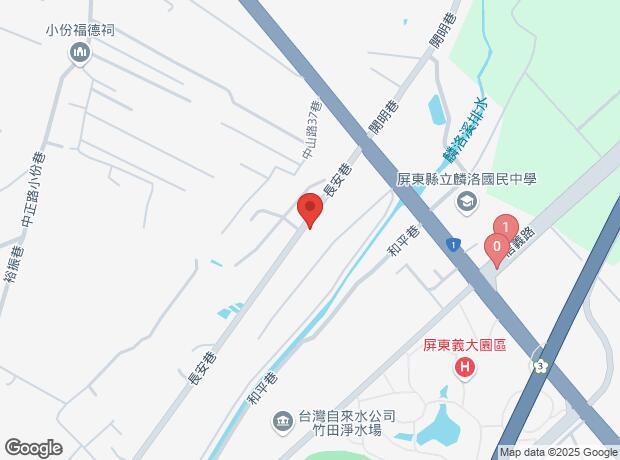Open the 屏東縣立麟洛國民中學 school icon
Image resolution: width=620 pixels, height=460 pixels.
[466, 203]
